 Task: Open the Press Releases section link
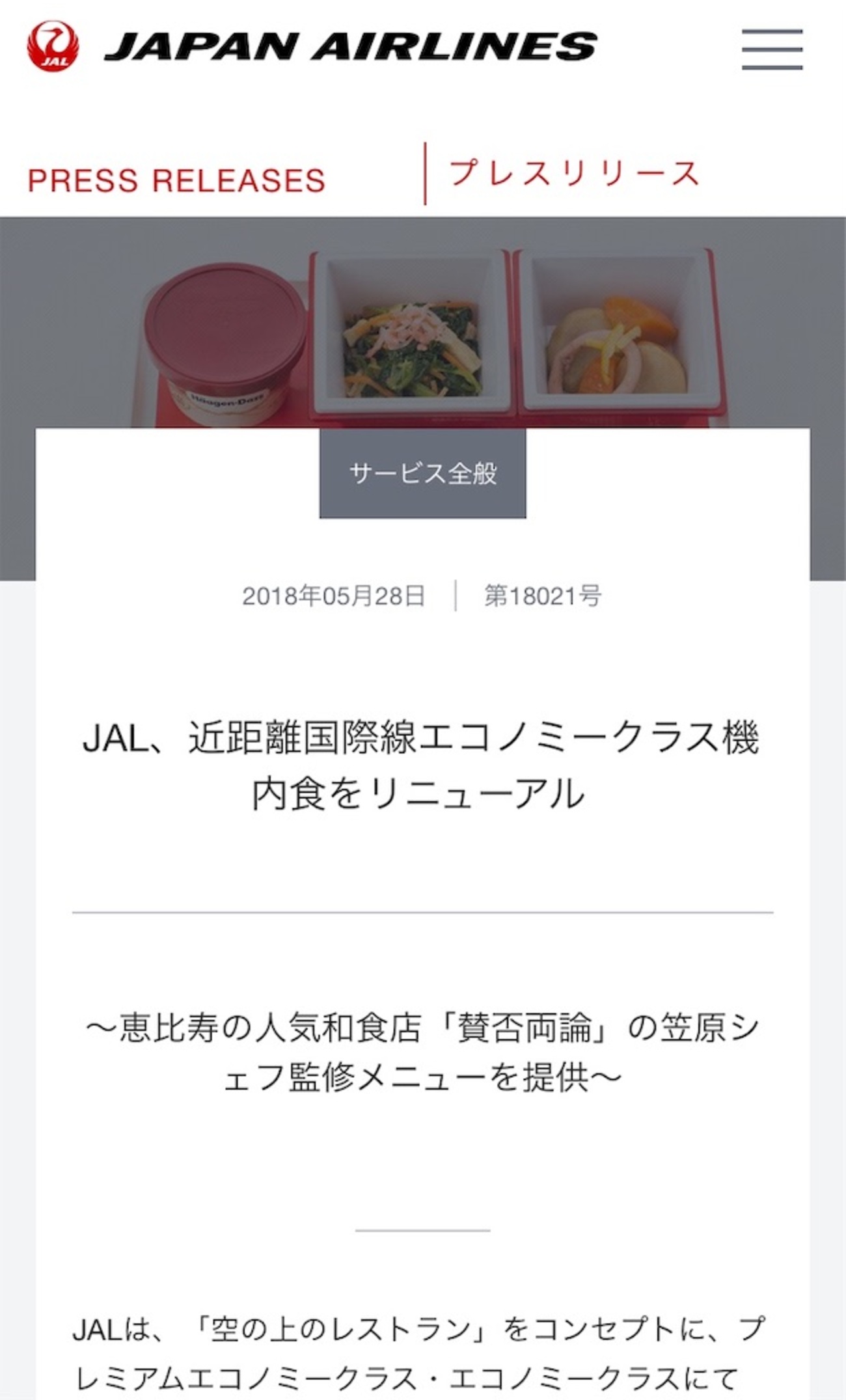pyautogui.click(x=177, y=180)
